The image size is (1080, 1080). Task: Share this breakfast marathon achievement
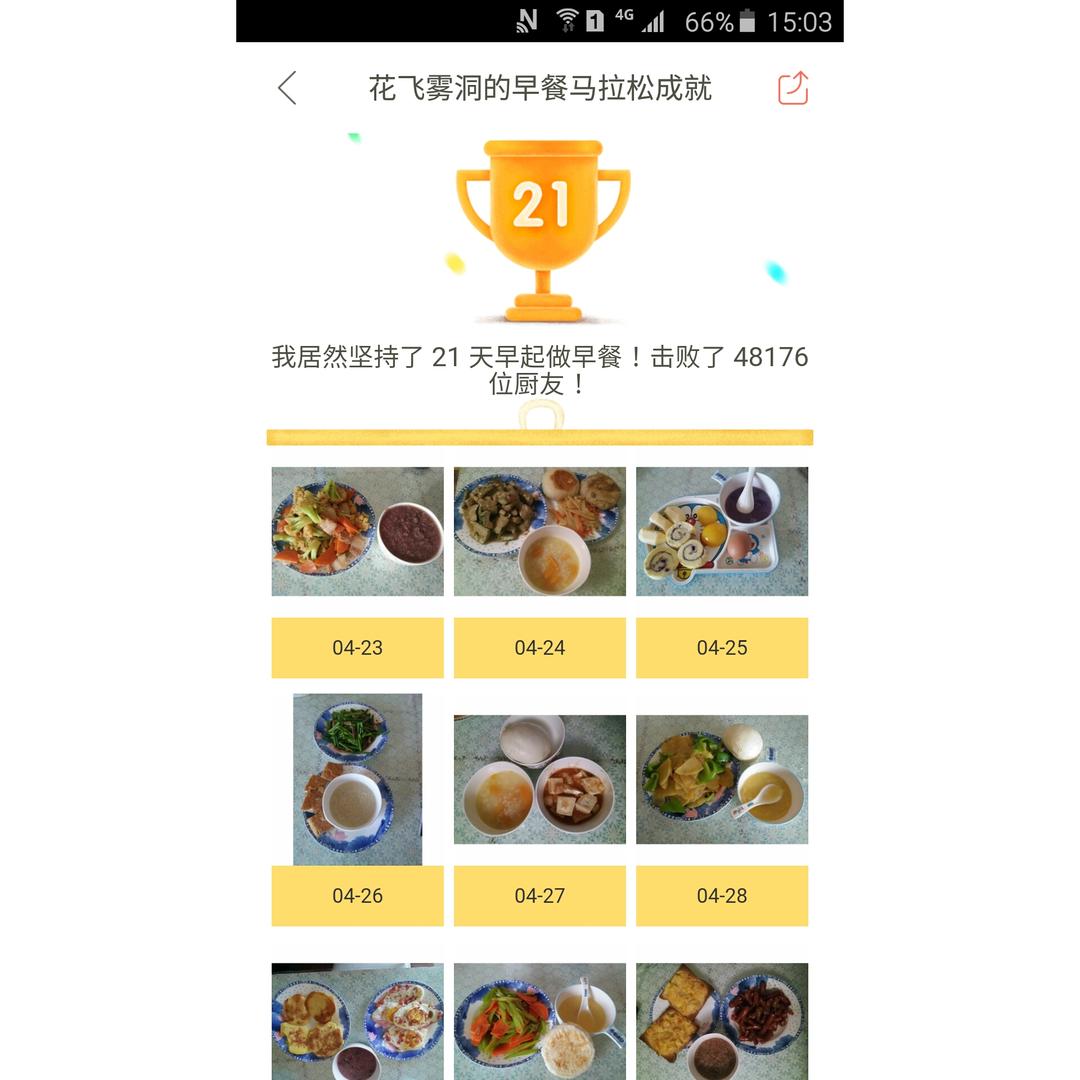pyautogui.click(x=792, y=88)
